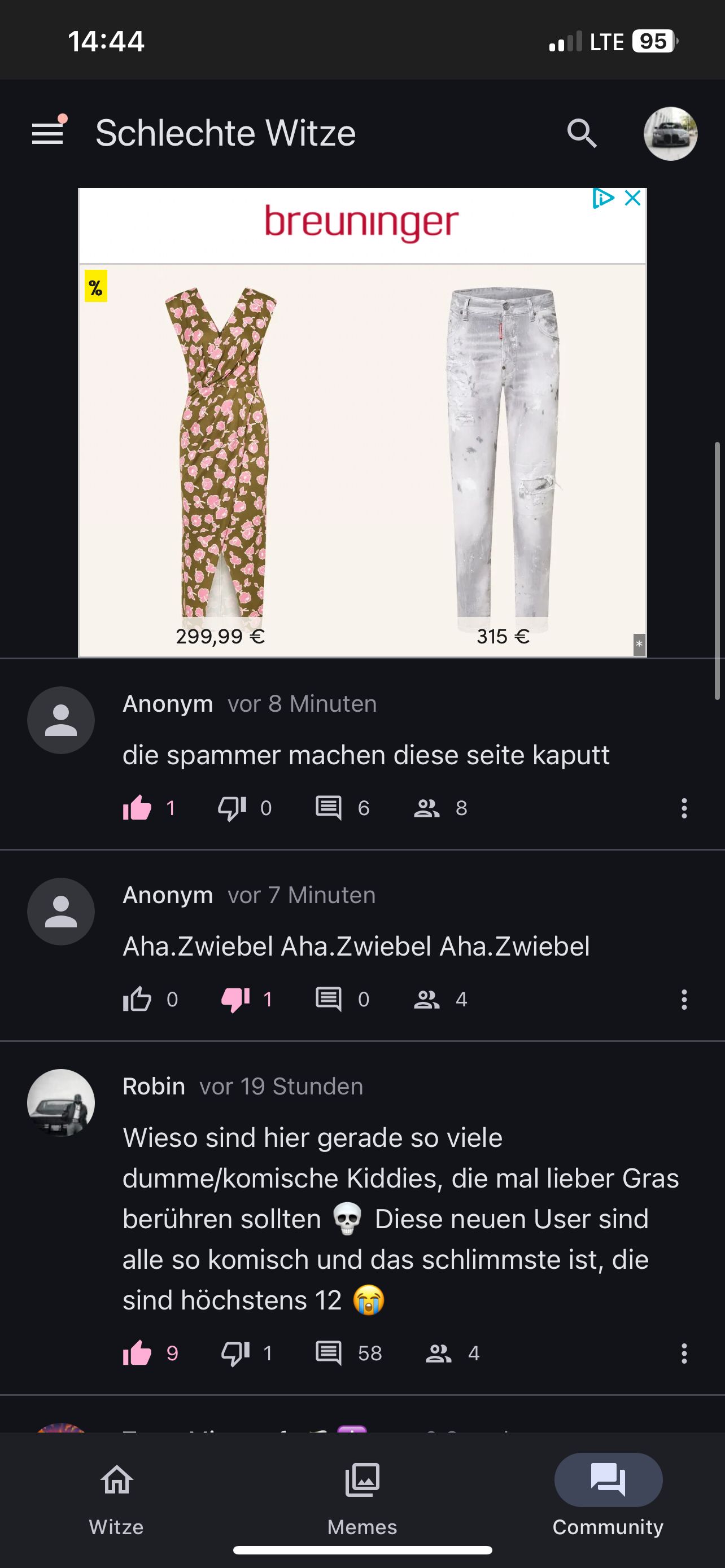Open comments on the spammer post

click(x=329, y=808)
